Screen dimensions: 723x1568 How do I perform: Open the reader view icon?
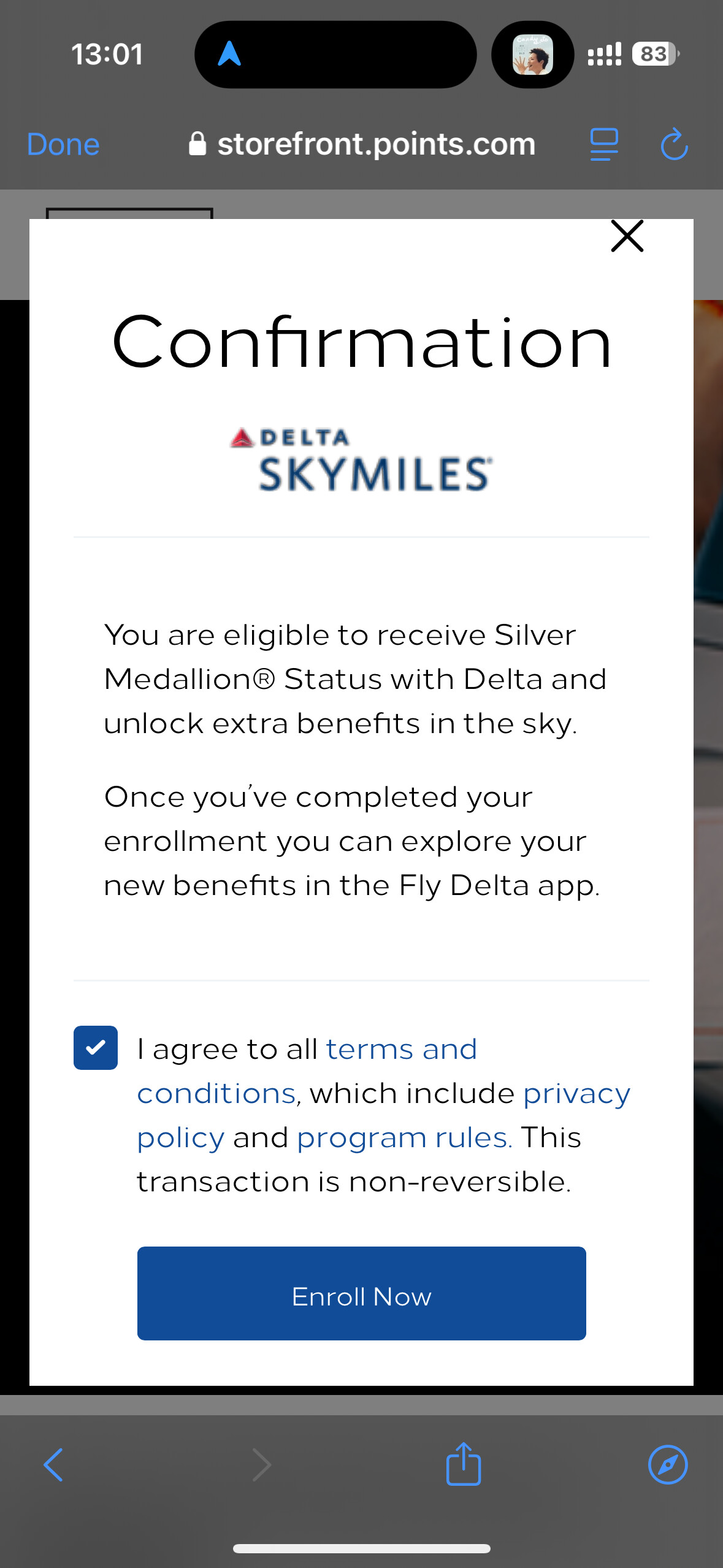[604, 145]
